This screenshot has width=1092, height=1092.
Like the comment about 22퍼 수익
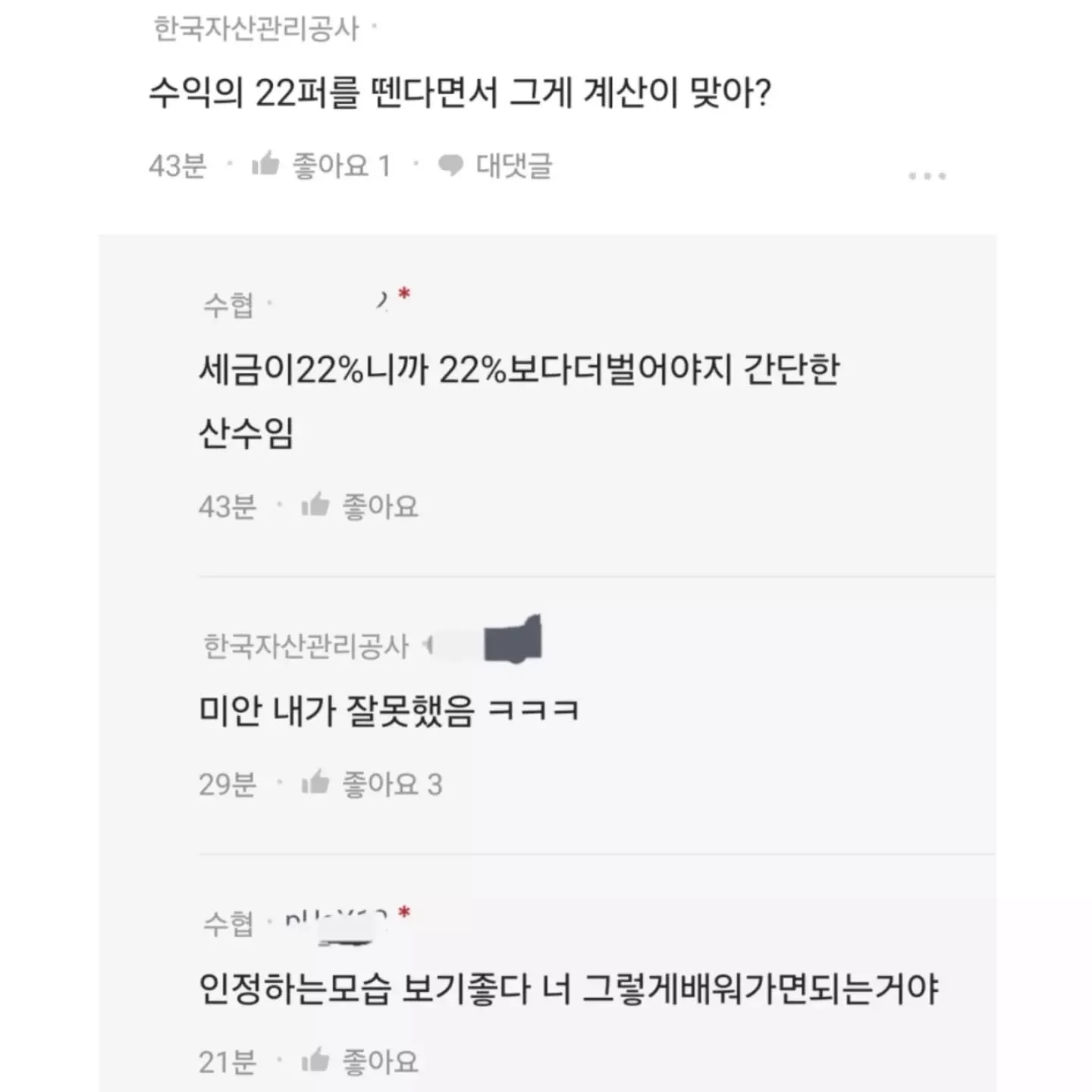click(321, 165)
